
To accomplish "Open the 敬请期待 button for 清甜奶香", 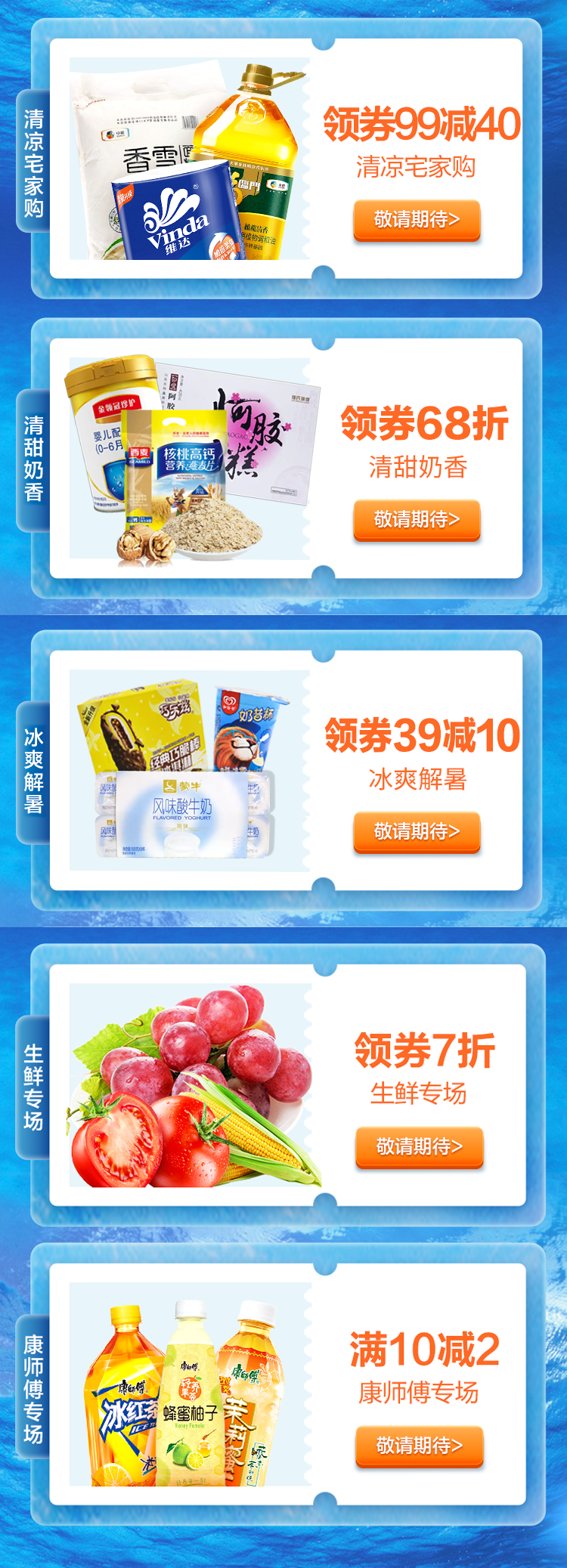I will (417, 520).
